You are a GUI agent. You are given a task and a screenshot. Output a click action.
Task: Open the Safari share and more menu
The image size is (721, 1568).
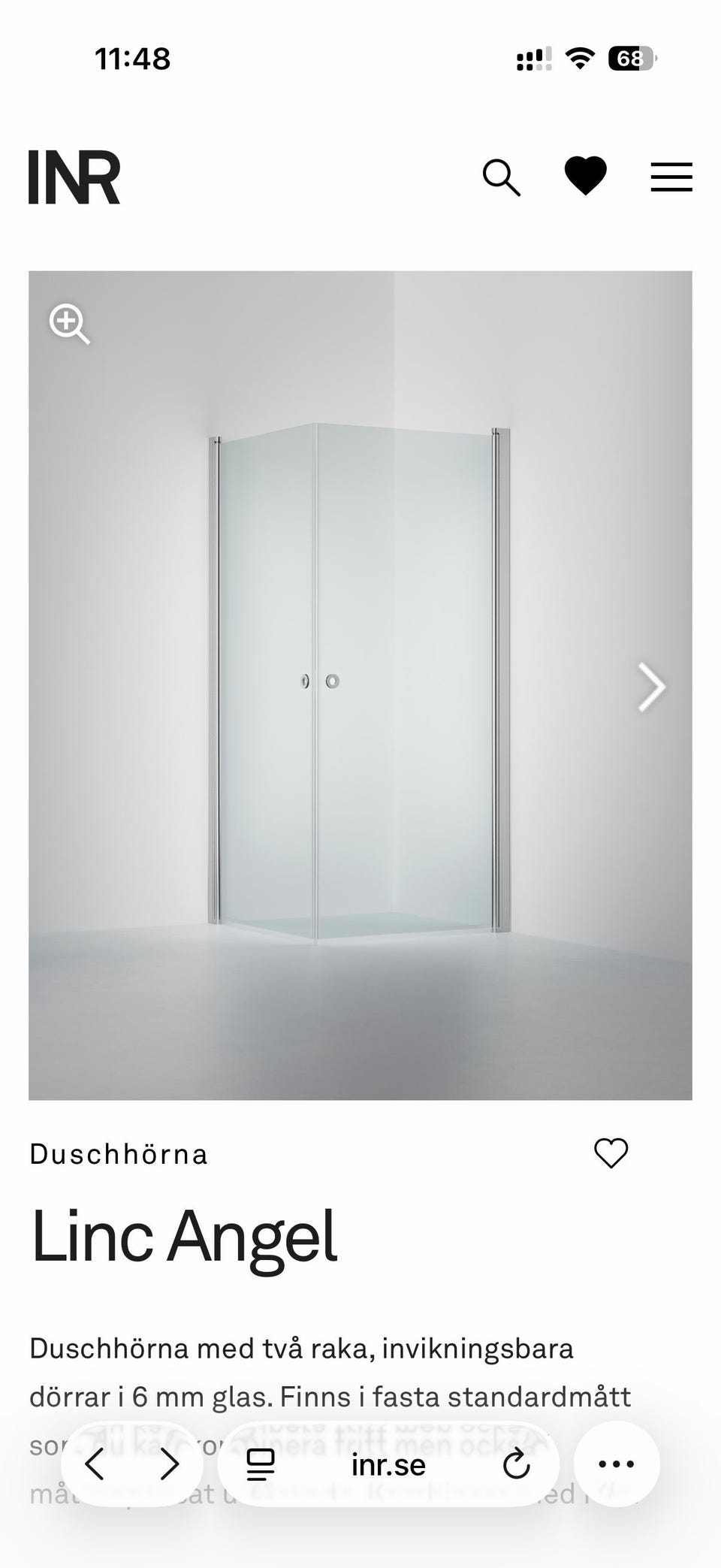[x=616, y=1464]
